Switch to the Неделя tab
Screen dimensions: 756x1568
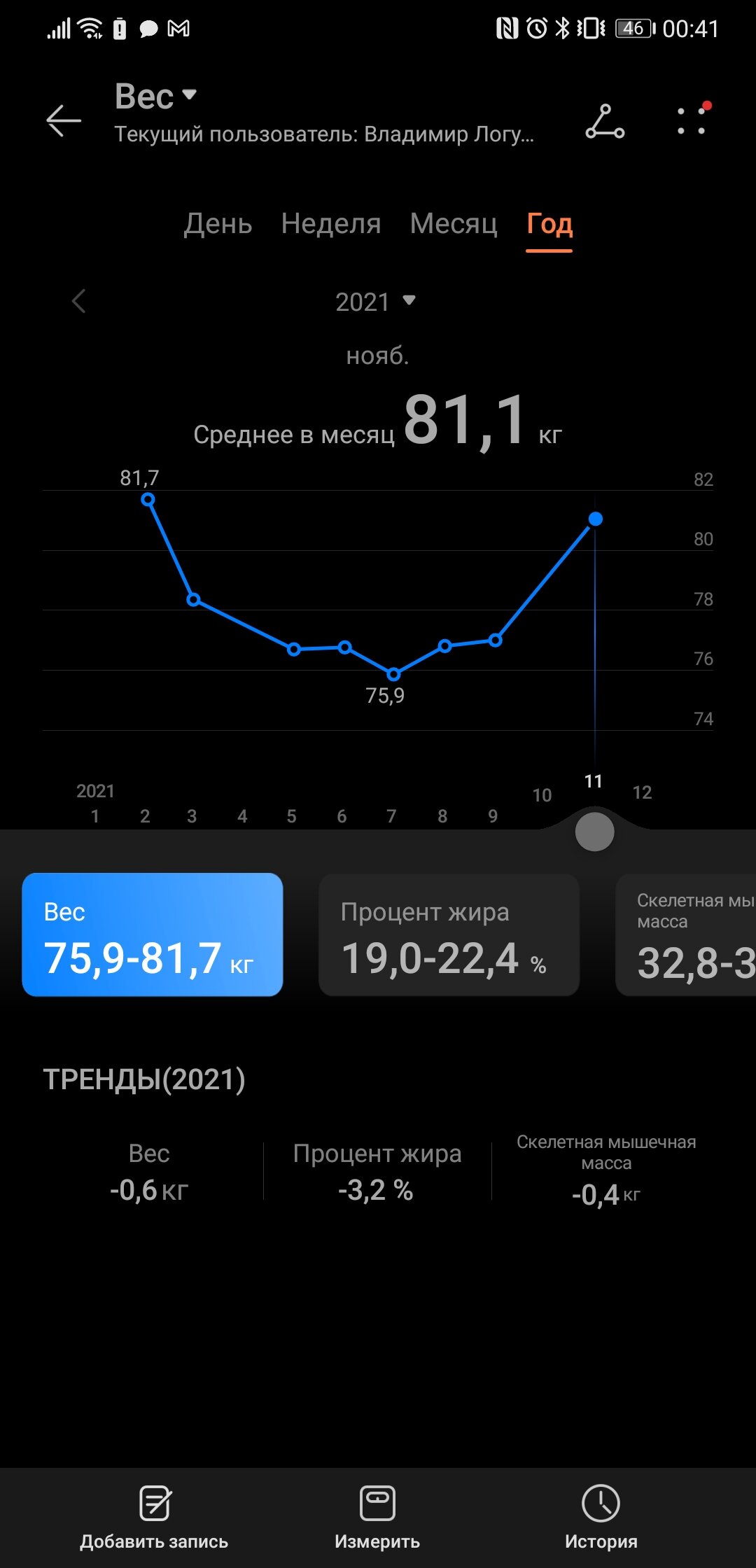click(x=331, y=224)
